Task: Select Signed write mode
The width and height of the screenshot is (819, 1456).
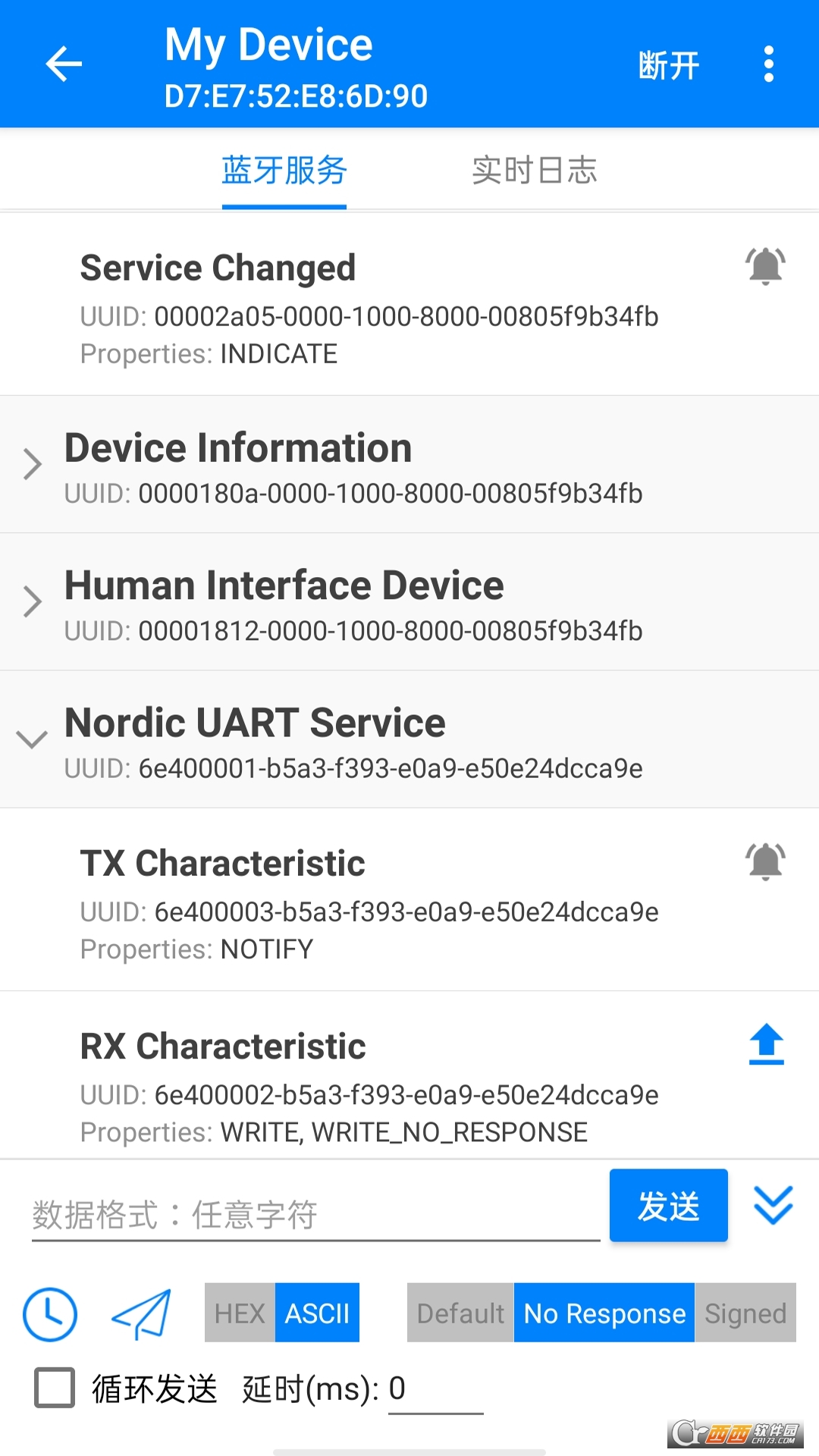Action: coord(746,1313)
